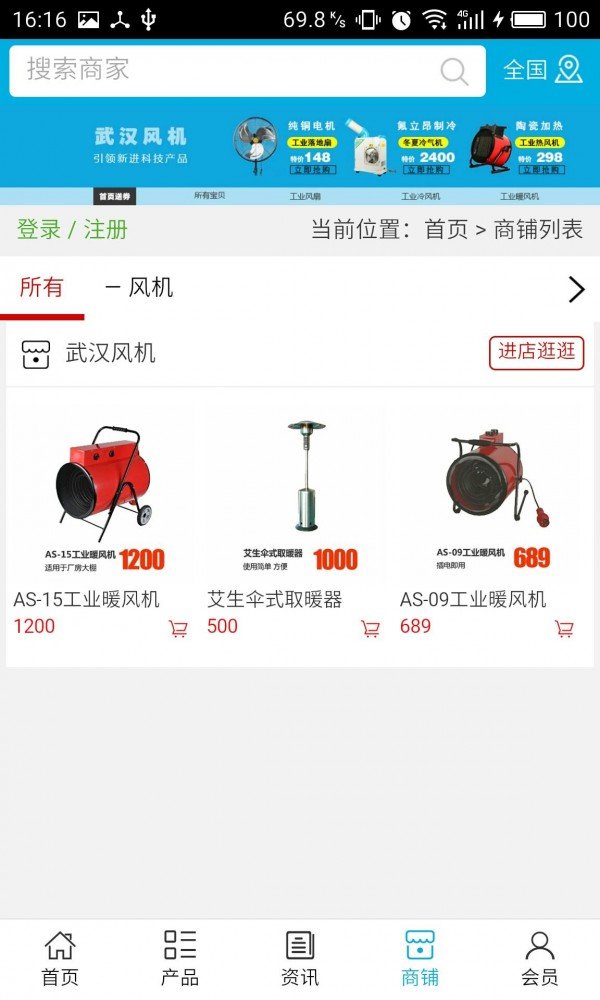Go to the 首页 tab
Viewport: 600px width, 1000px height.
coord(60,958)
